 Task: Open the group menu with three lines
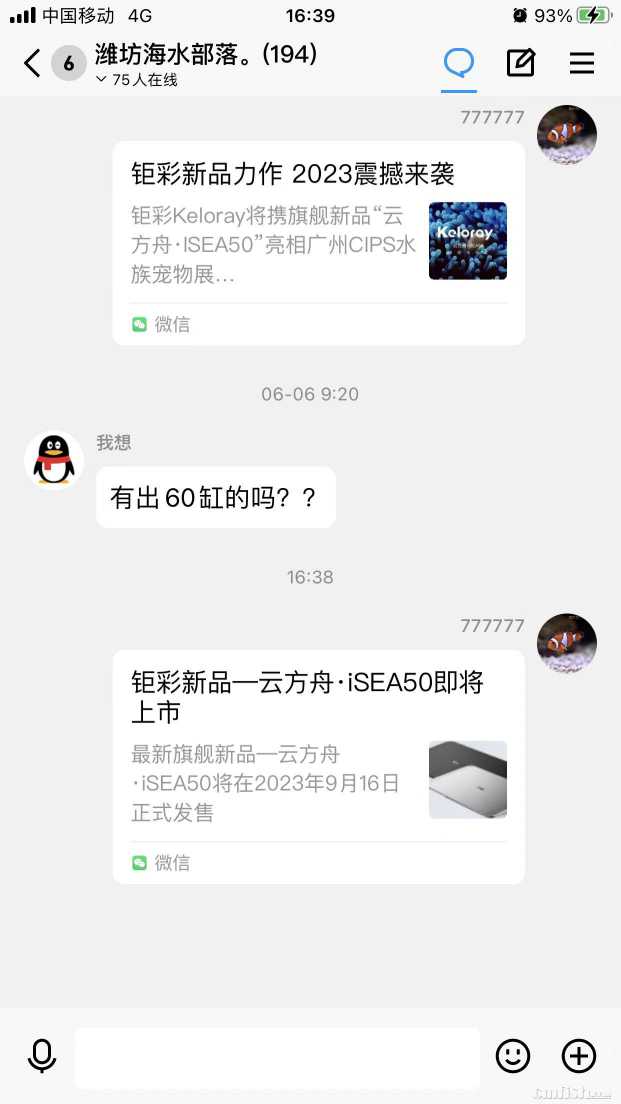tap(581, 64)
